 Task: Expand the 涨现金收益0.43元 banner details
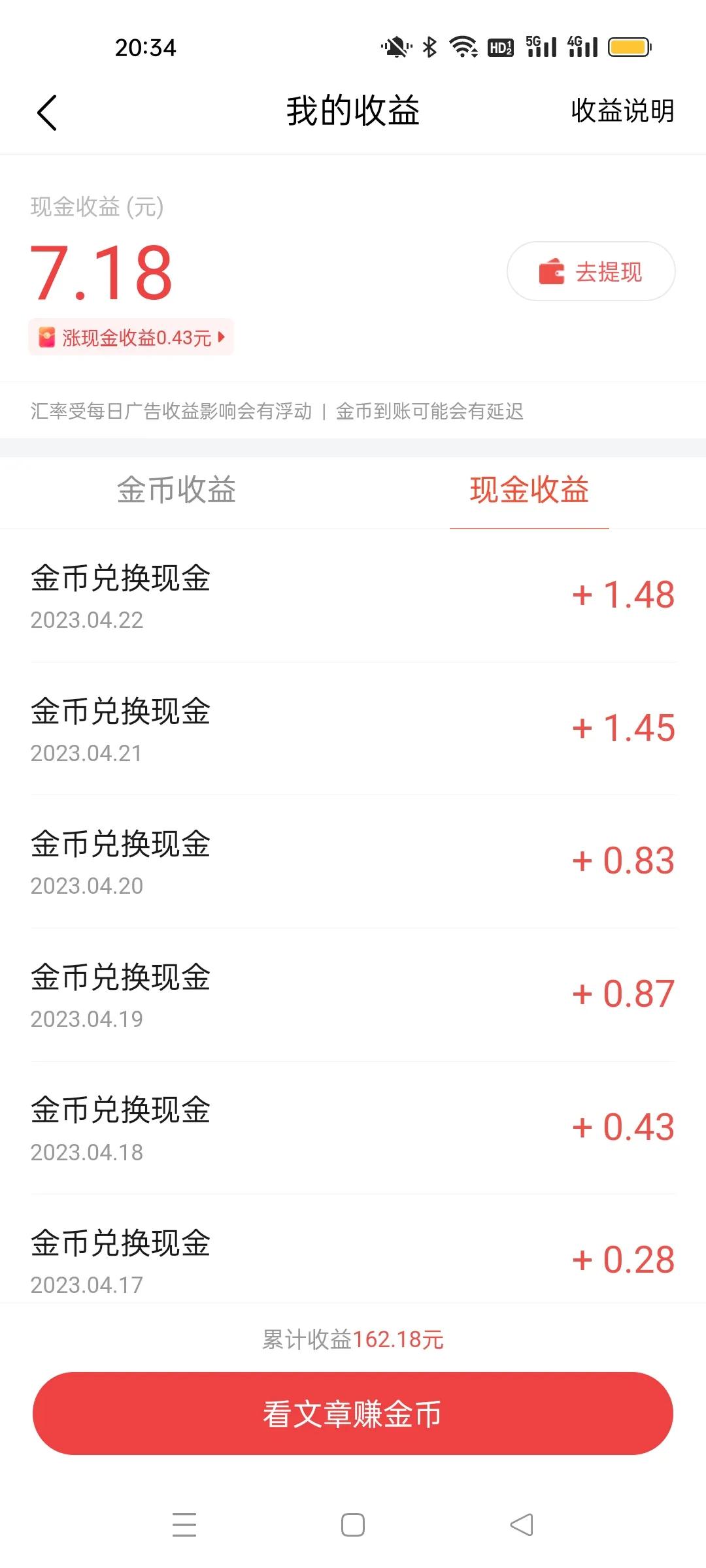[x=131, y=337]
